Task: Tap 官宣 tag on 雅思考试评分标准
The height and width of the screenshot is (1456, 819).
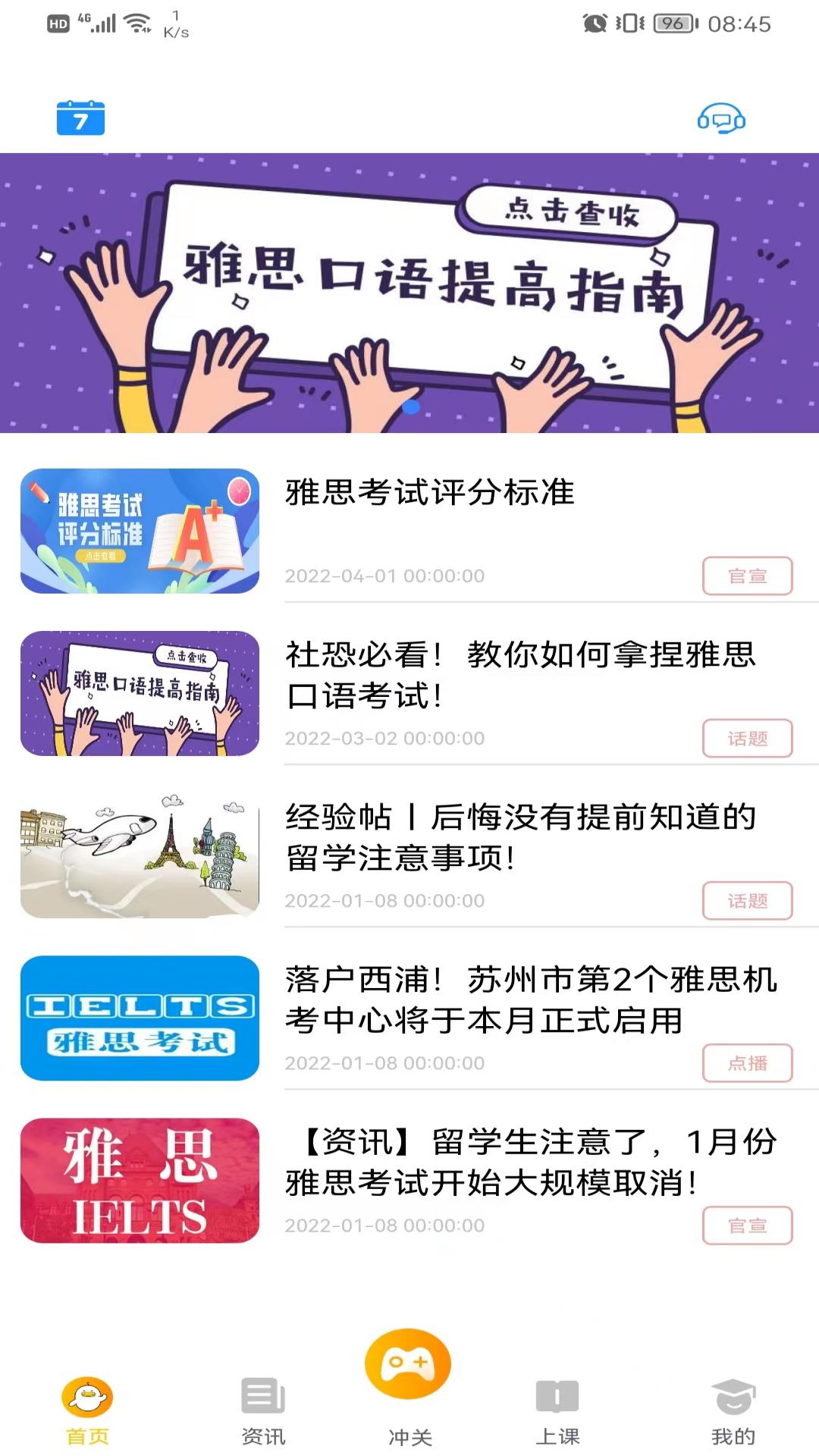Action: point(747,576)
